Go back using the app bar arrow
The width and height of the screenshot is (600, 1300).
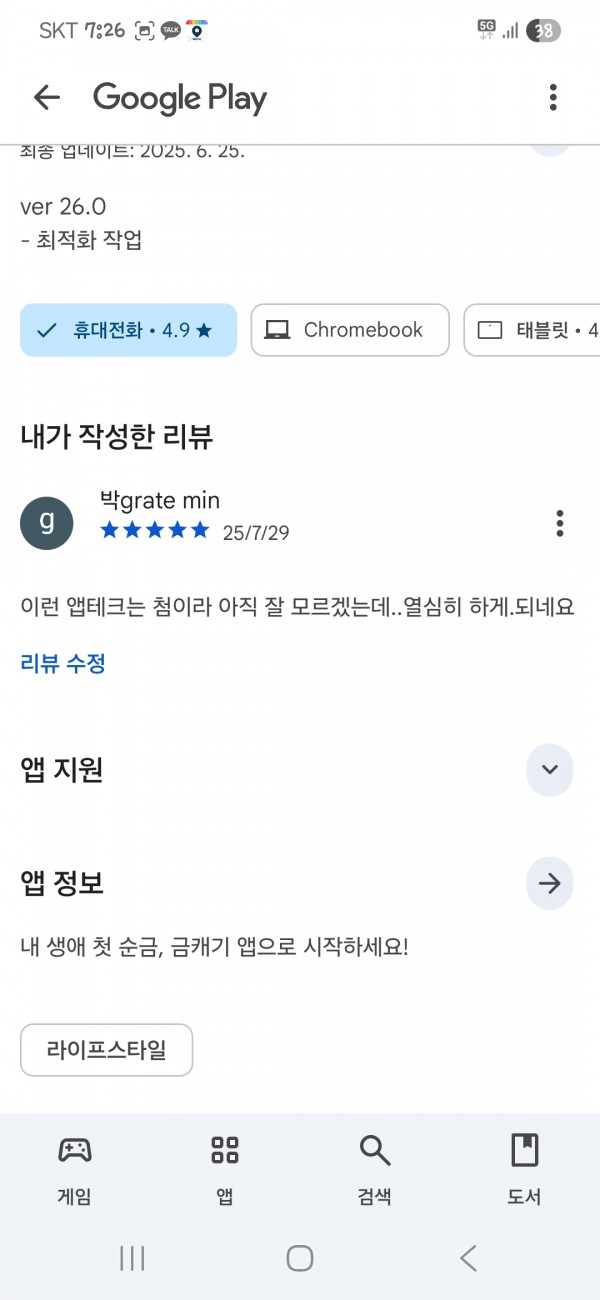point(46,97)
